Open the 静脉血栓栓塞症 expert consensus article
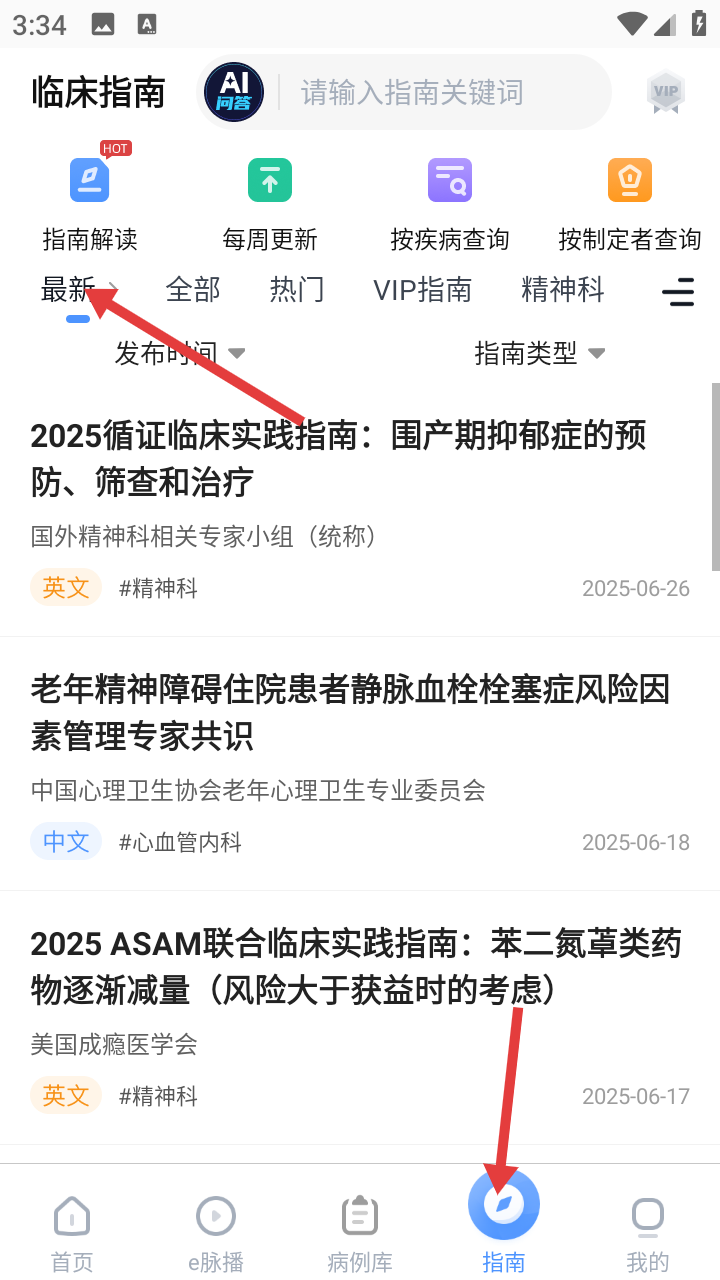Image resolution: width=720 pixels, height=1280 pixels. pos(350,713)
